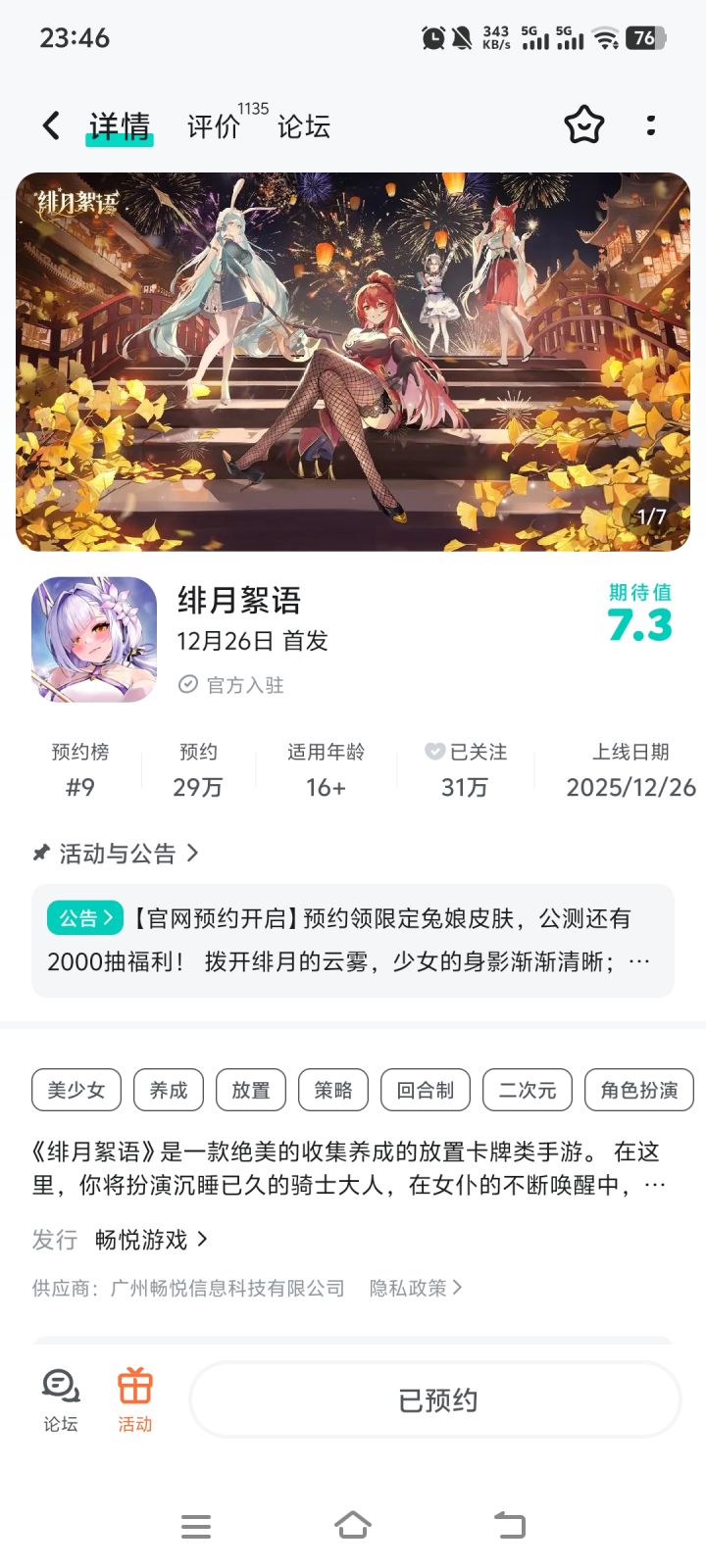Star the game using the favorite icon

(583, 125)
